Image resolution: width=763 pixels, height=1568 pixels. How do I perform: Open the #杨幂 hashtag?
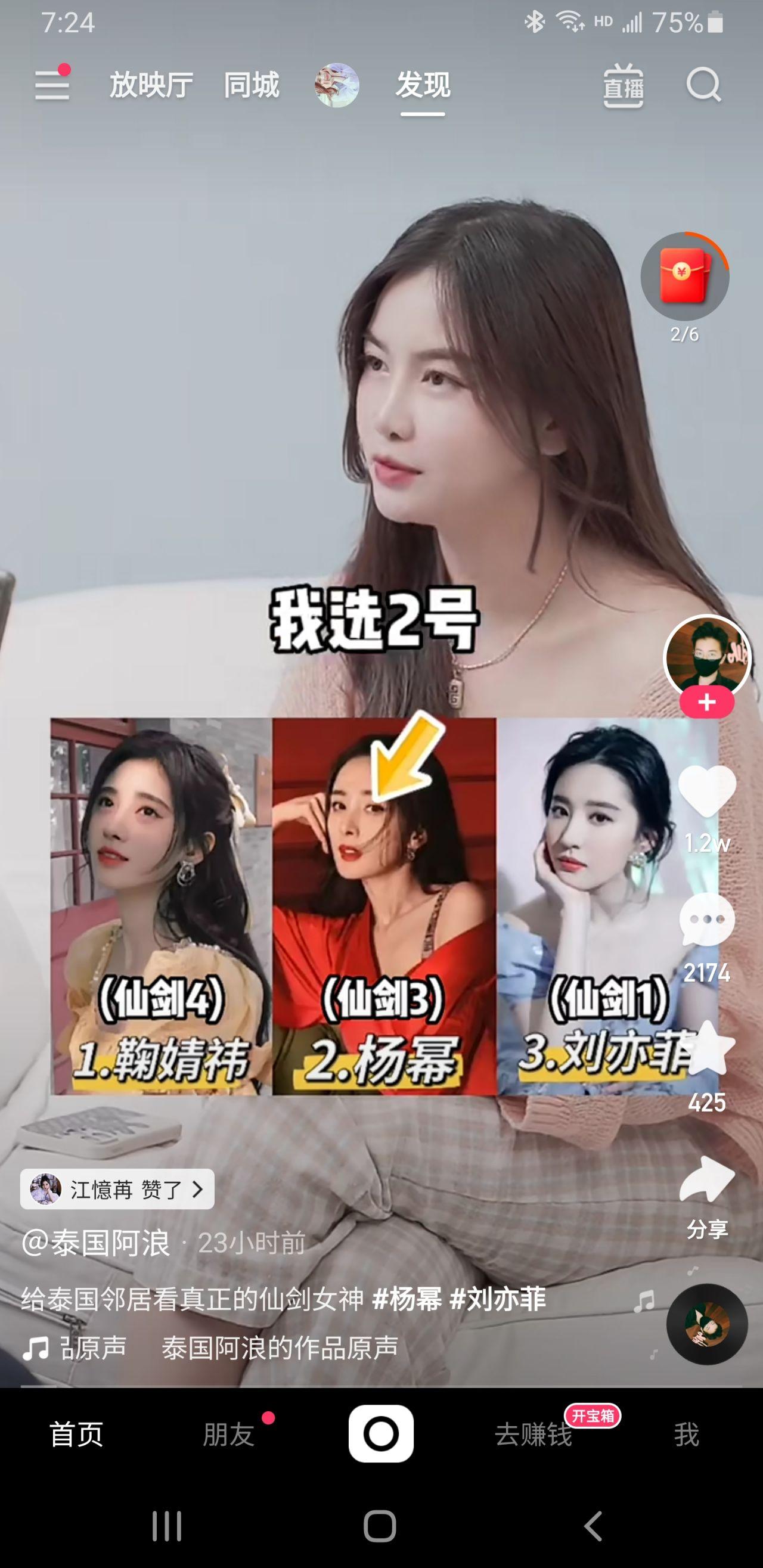[407, 1299]
